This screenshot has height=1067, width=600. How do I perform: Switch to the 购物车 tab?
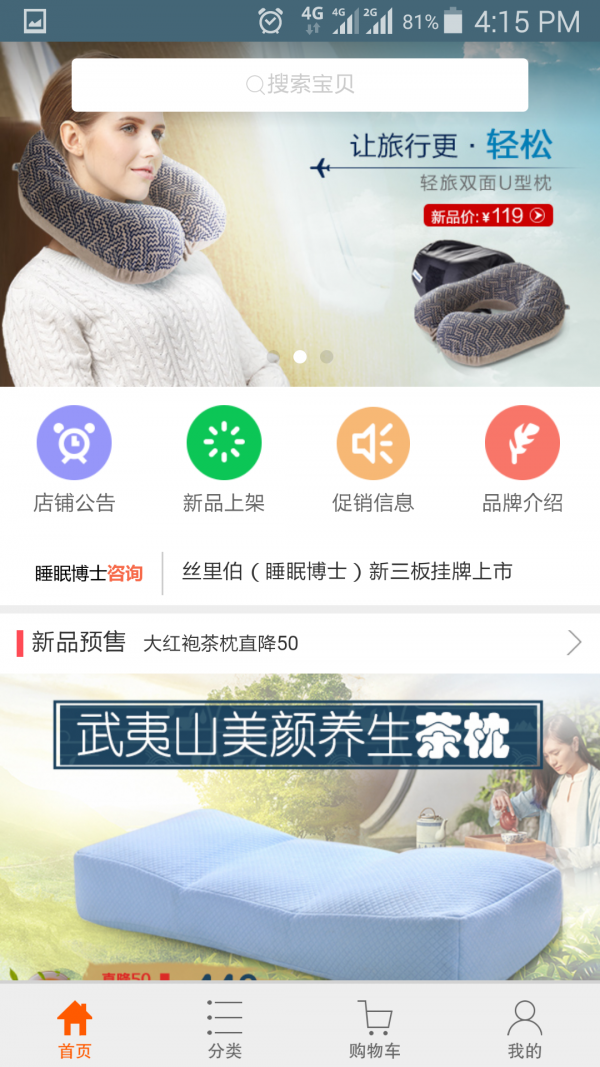coord(375,1029)
